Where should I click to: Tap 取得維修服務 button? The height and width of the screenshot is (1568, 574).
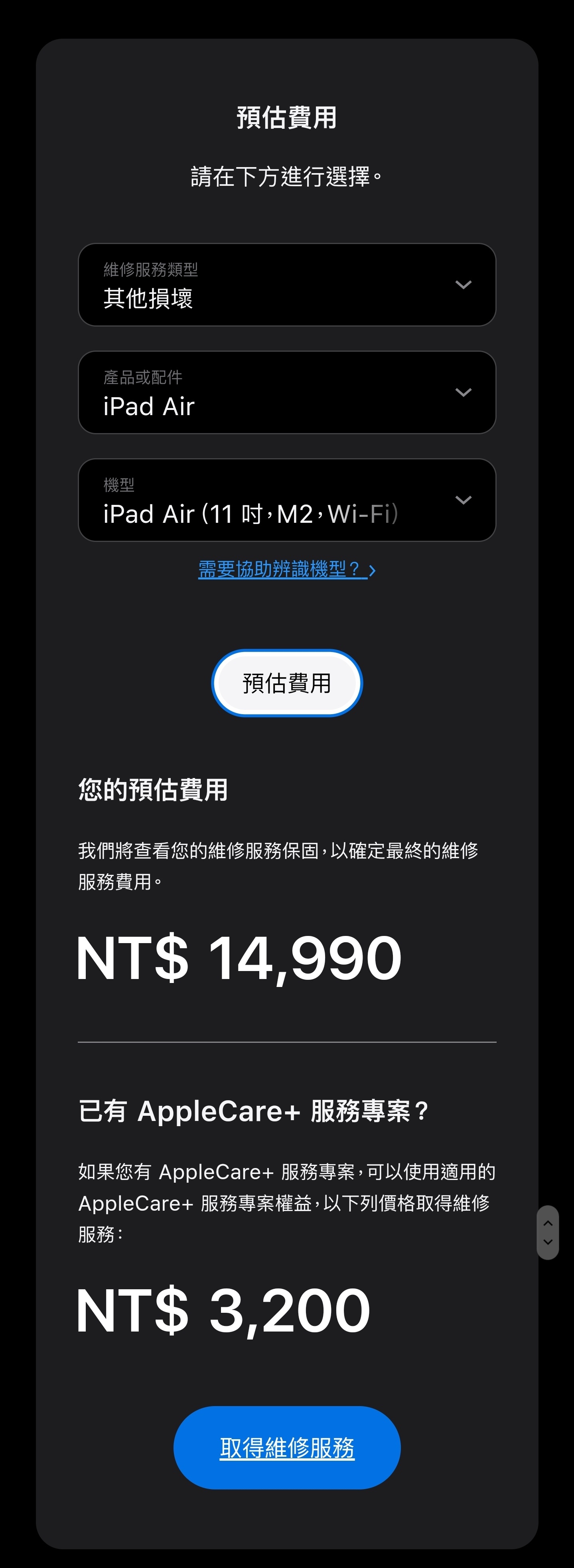coord(287,1448)
